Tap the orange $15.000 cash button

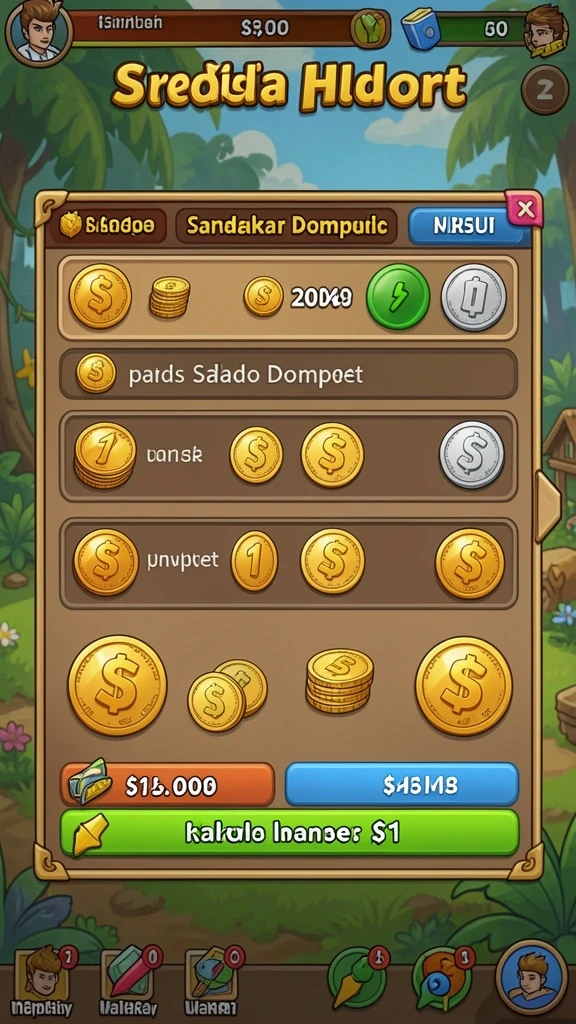[167, 785]
